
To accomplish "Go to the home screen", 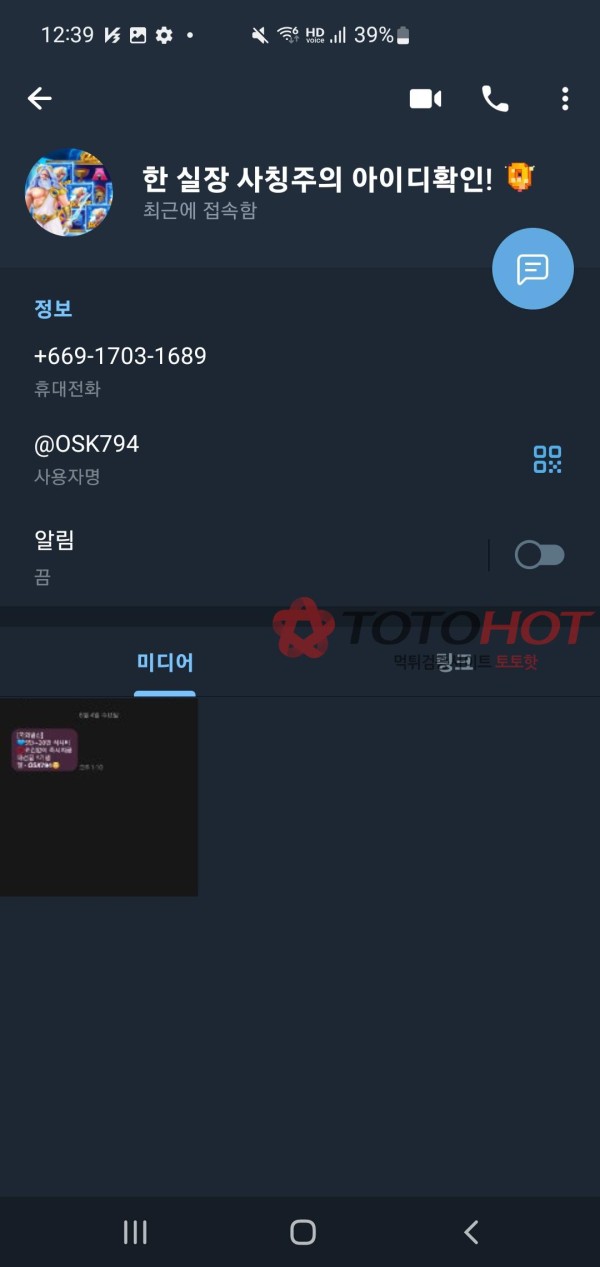I will pos(302,1232).
